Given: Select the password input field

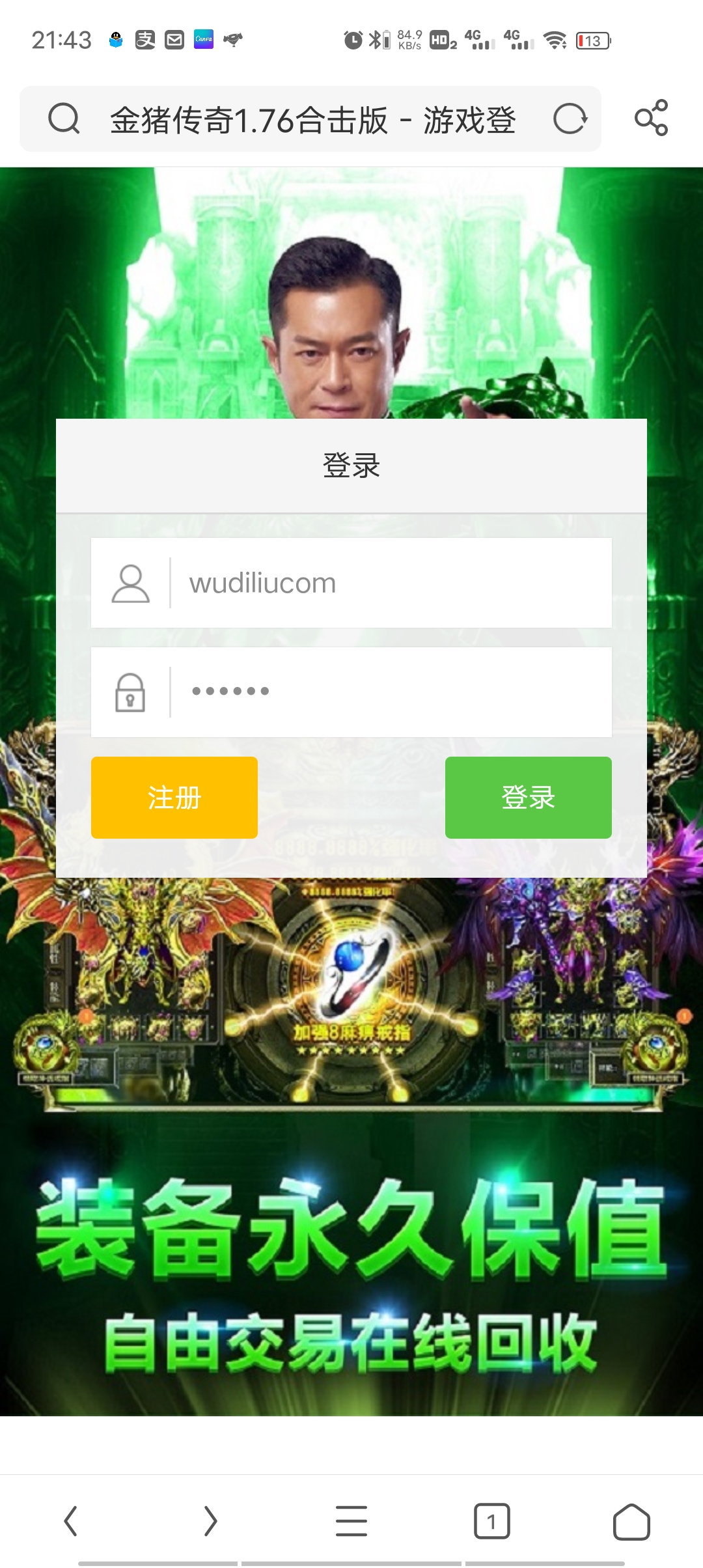Looking at the screenshot, I should click(391, 692).
